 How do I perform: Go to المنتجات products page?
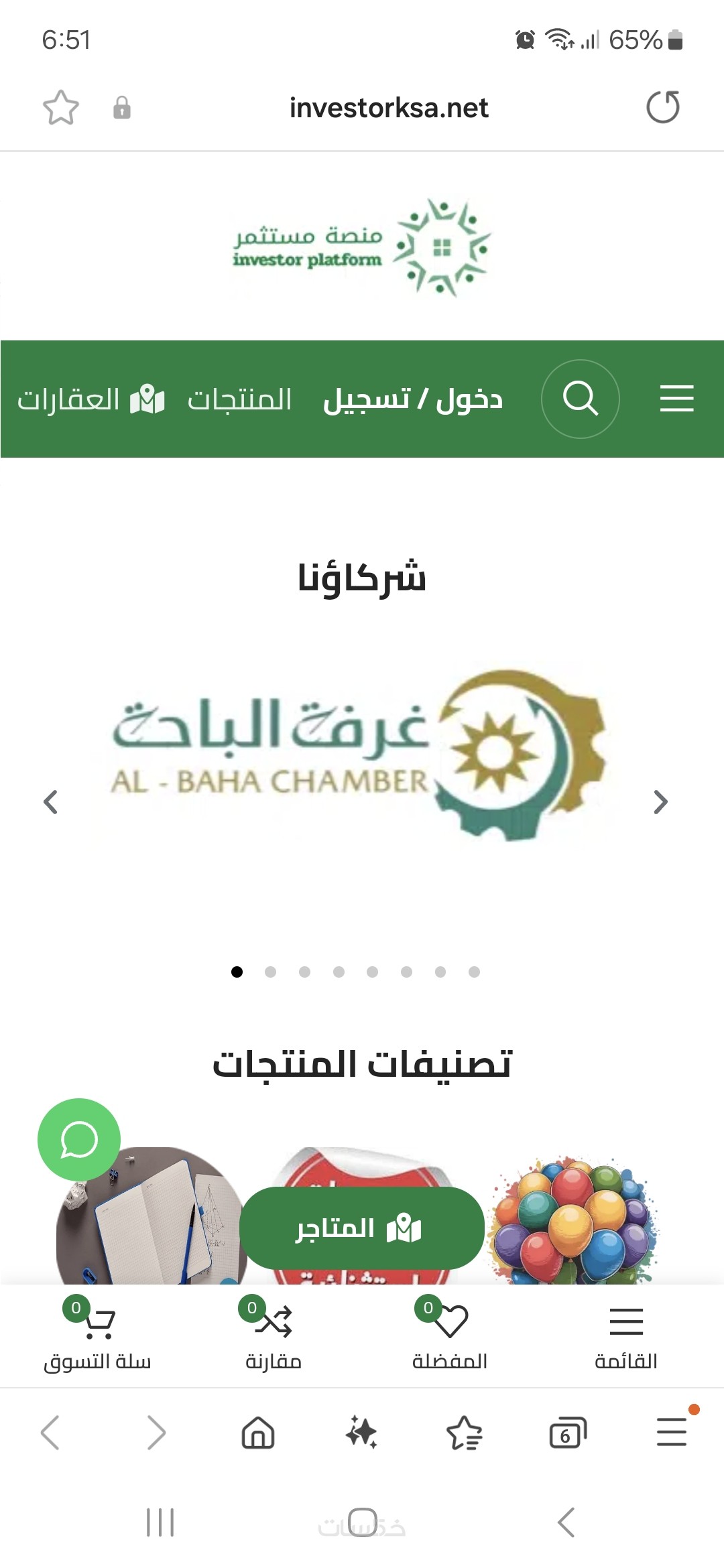(239, 399)
